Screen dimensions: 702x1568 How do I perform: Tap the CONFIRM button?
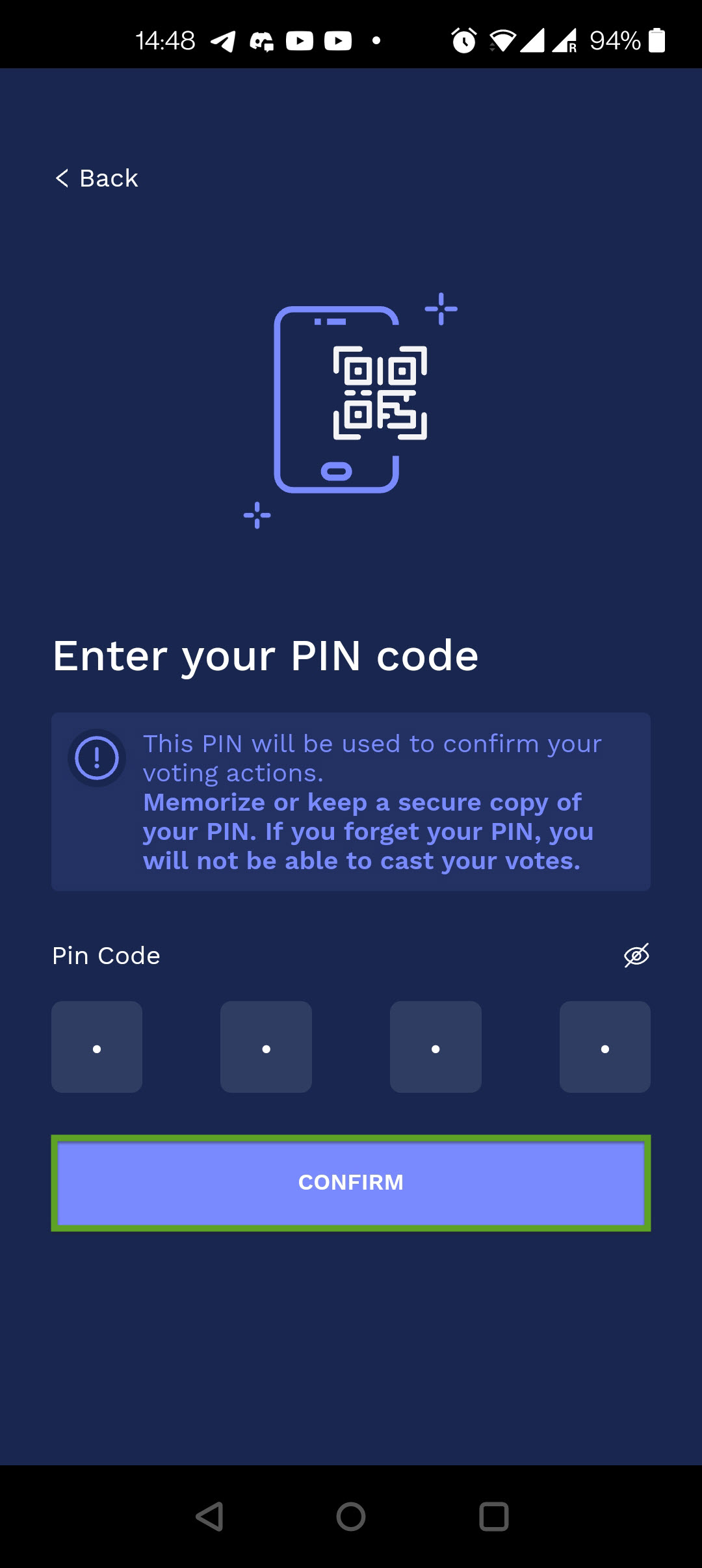pos(351,1183)
